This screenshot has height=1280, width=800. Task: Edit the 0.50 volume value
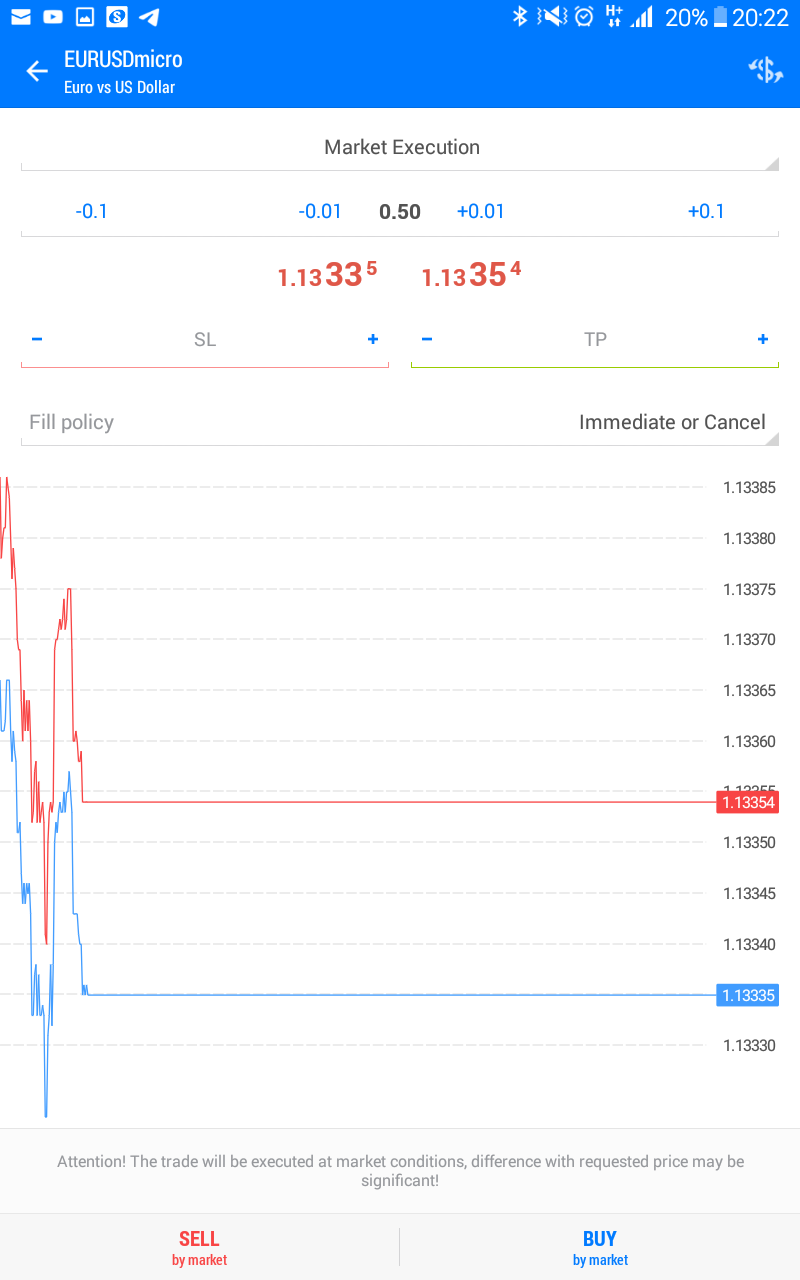(400, 211)
